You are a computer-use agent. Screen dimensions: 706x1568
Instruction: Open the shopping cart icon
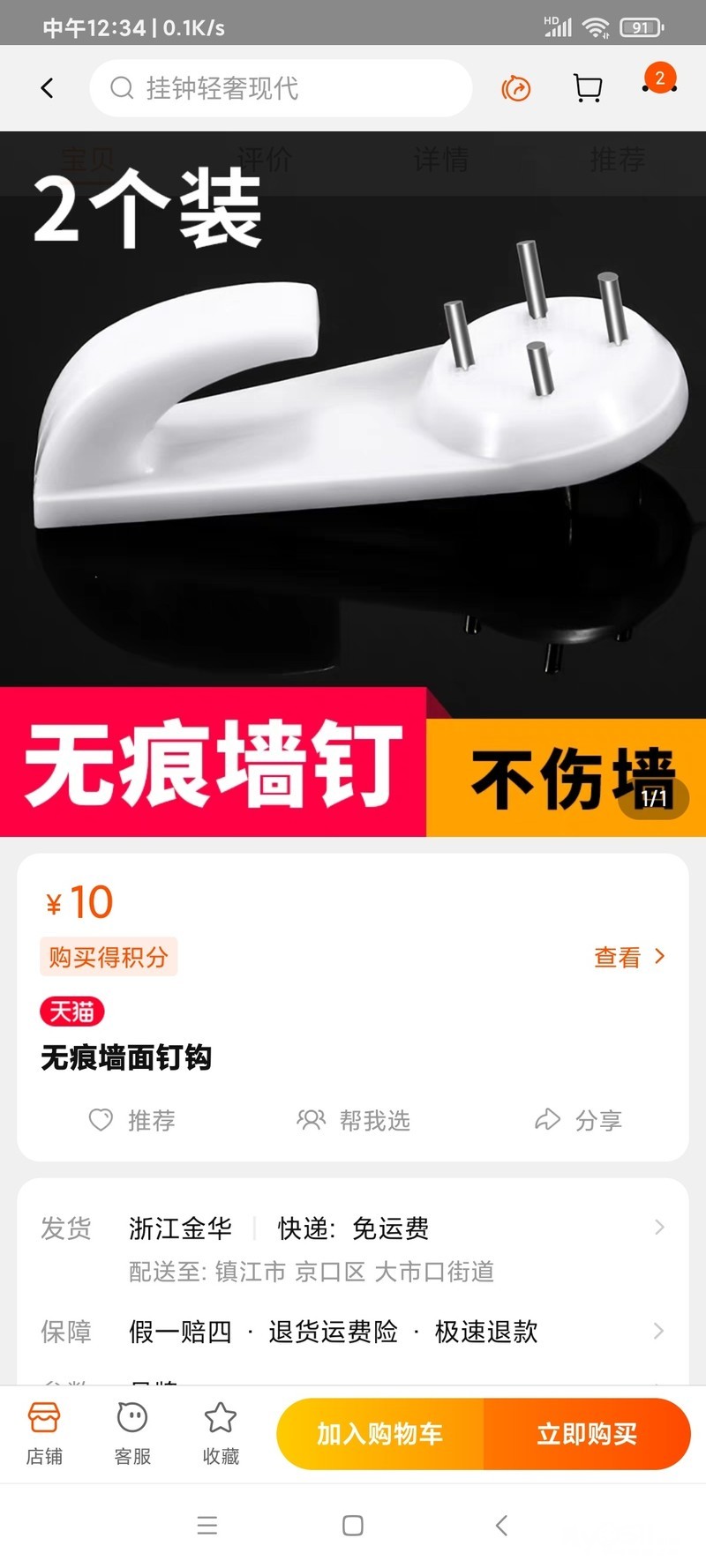click(588, 88)
